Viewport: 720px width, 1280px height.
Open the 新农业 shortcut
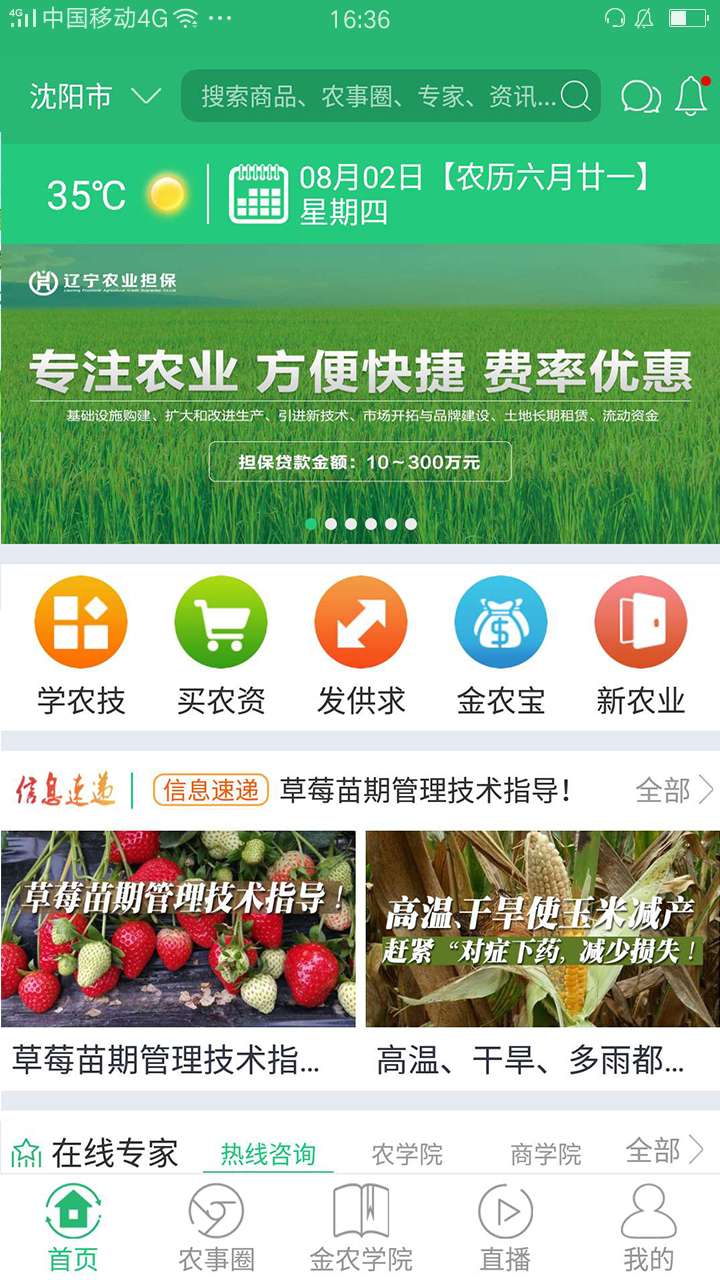coord(641,647)
